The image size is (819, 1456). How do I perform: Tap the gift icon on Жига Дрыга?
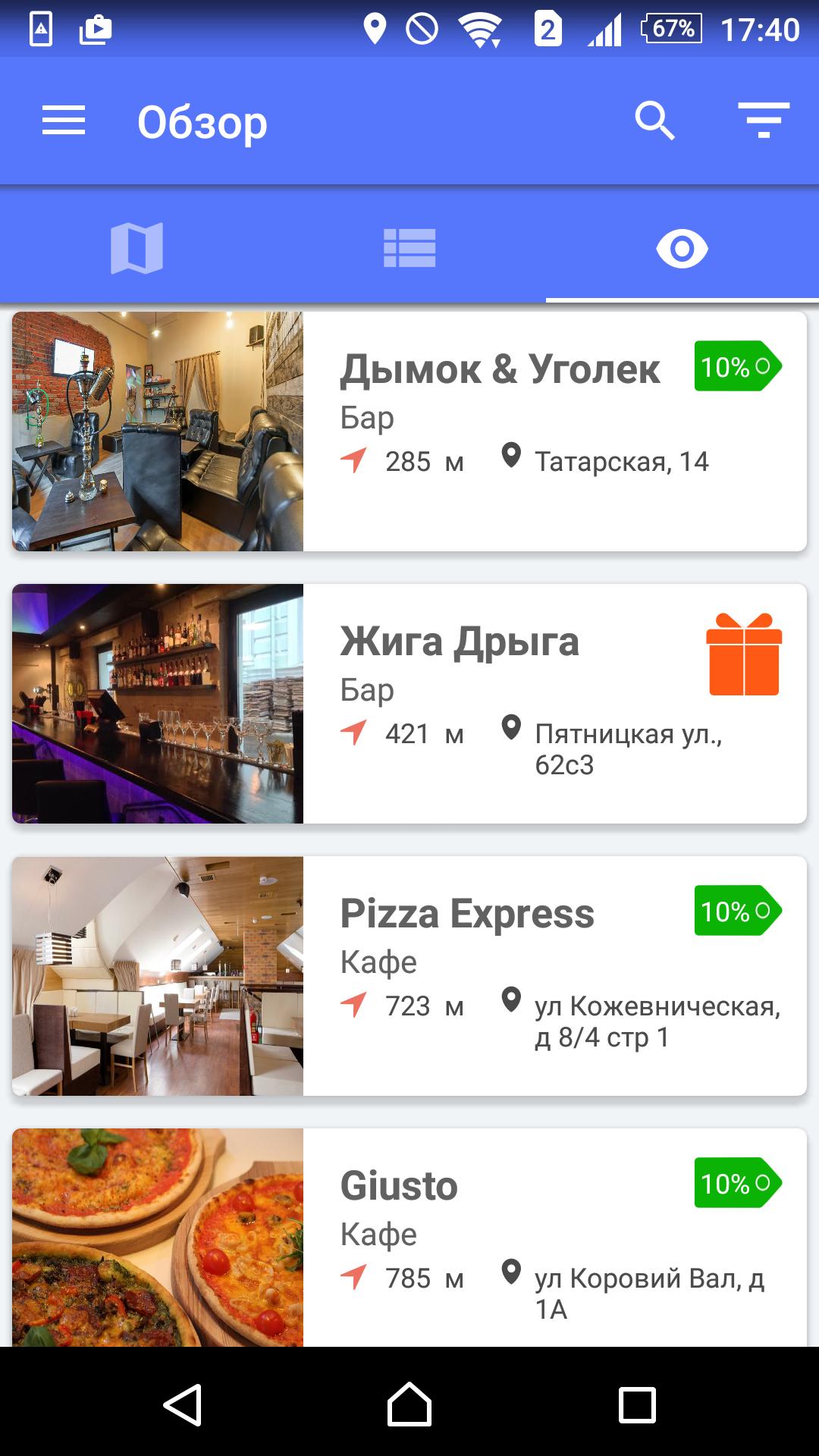coord(745,657)
